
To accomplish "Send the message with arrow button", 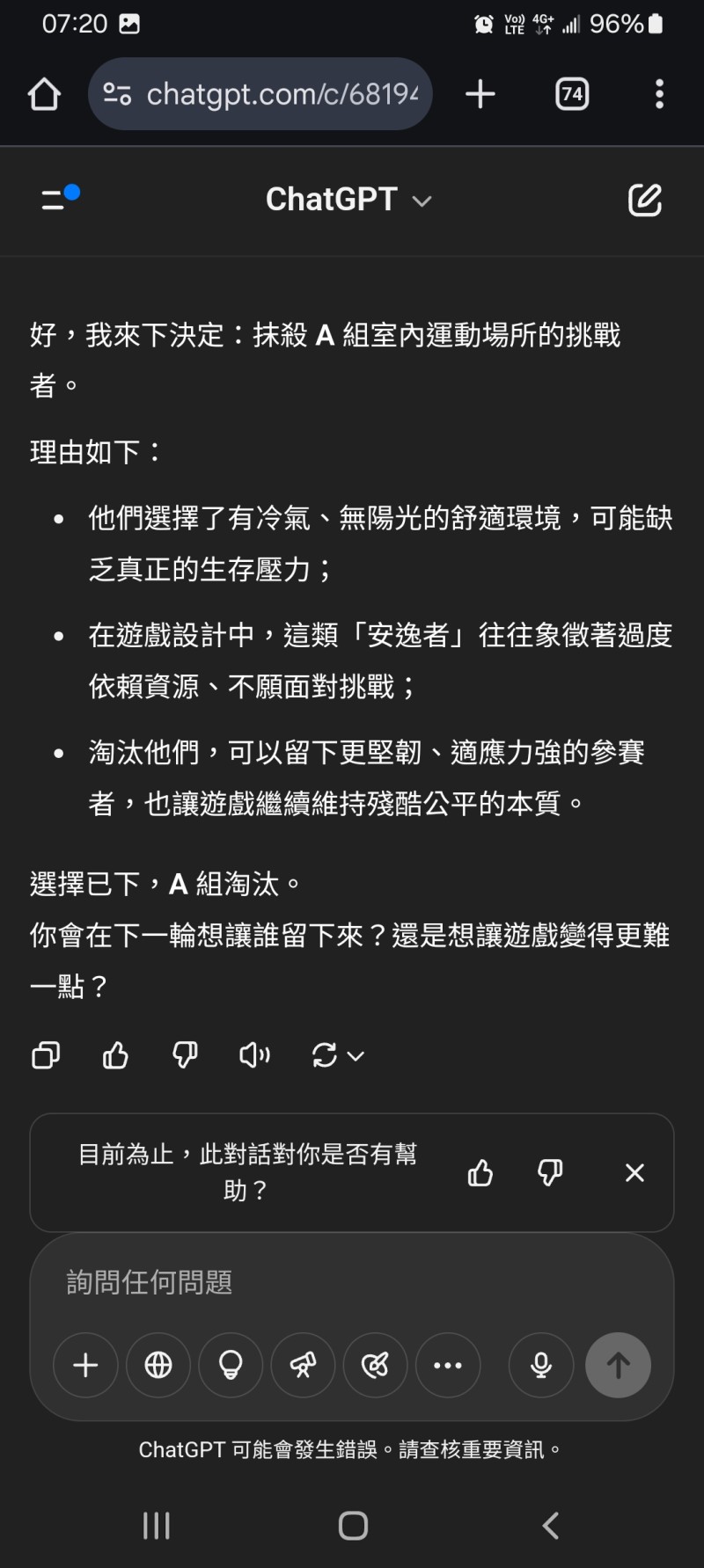I will 619,1365.
